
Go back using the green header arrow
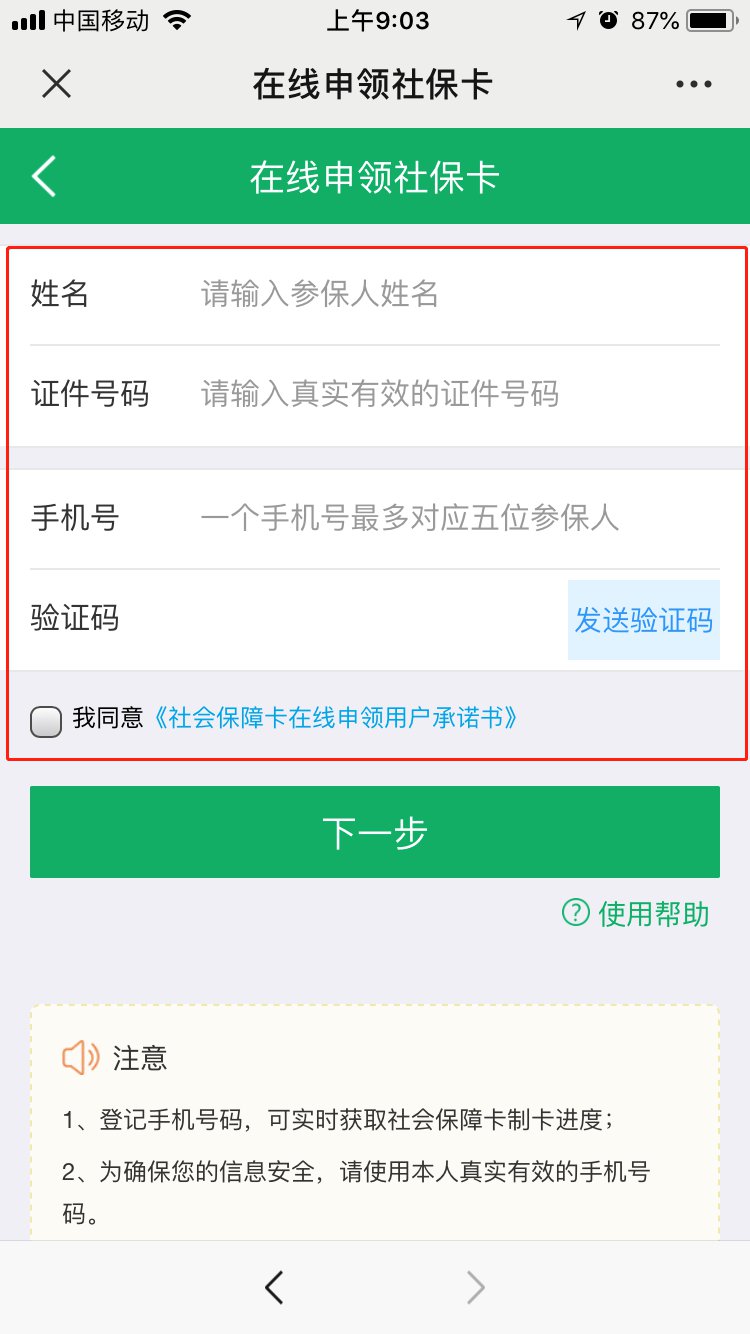coord(44,176)
